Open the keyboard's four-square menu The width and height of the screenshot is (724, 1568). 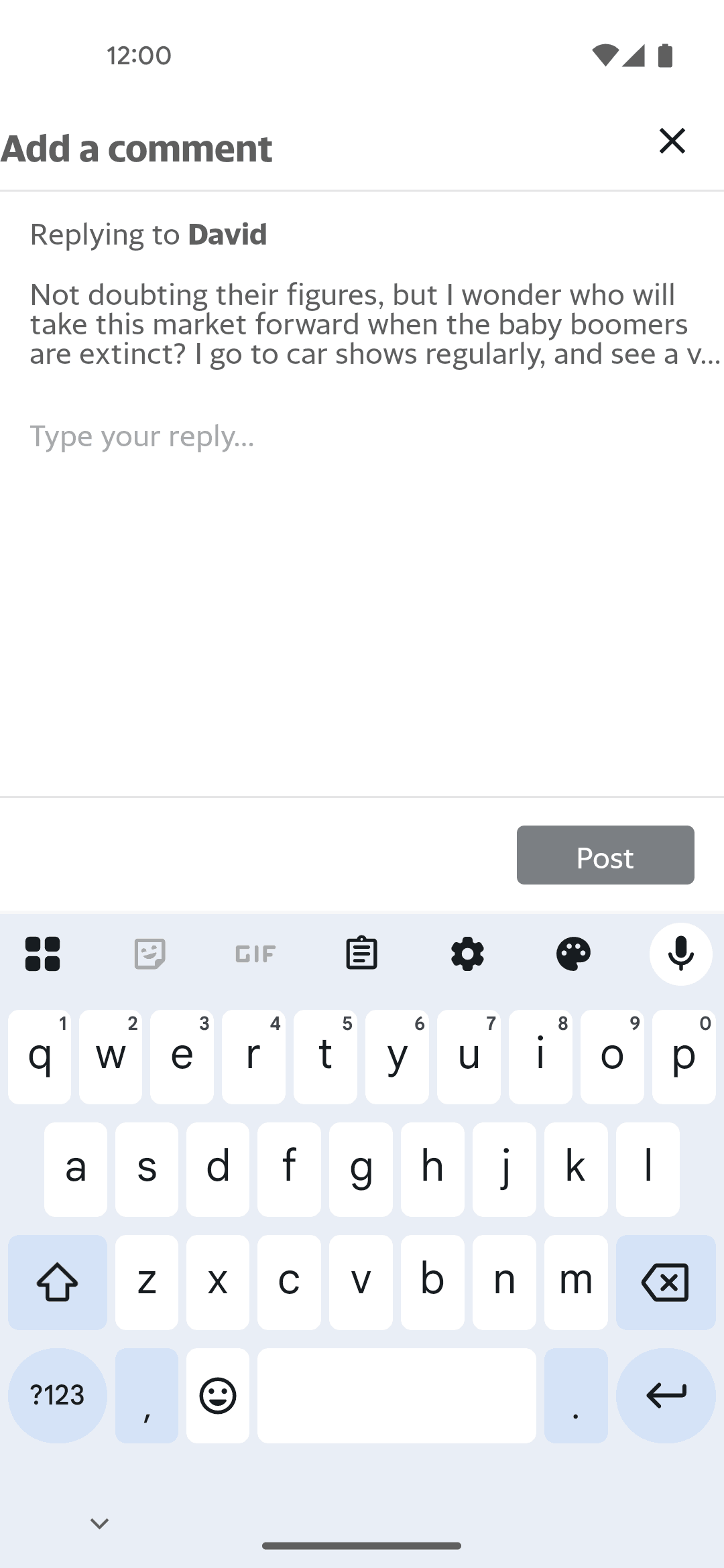tap(43, 954)
